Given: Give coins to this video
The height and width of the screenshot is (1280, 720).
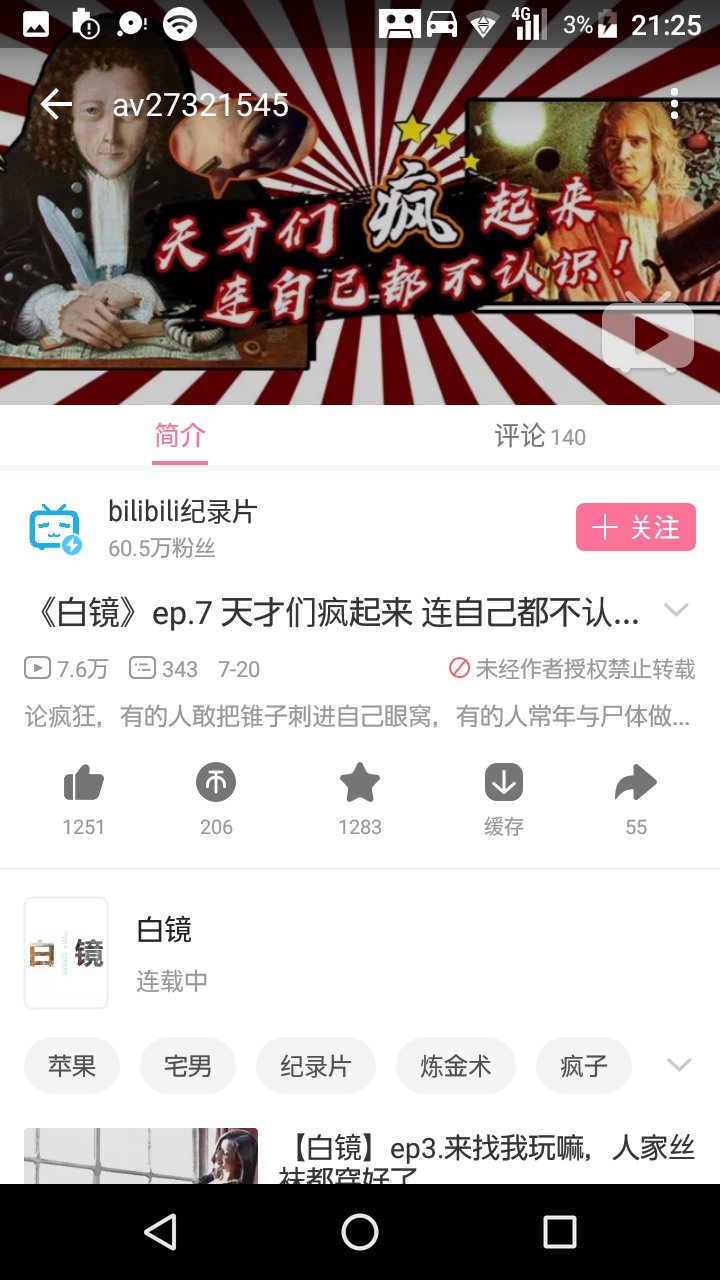Looking at the screenshot, I should [x=216, y=783].
